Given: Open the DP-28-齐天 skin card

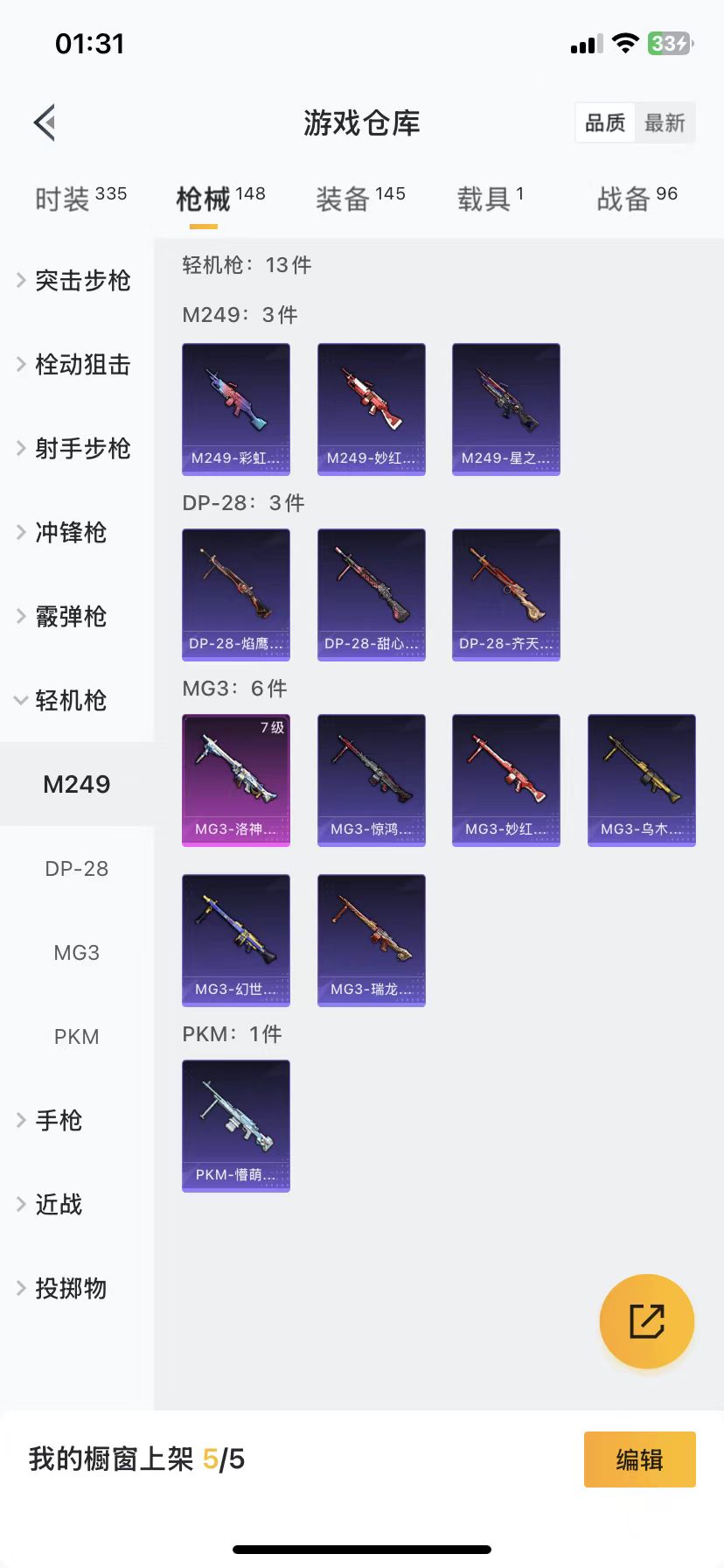Looking at the screenshot, I should [x=505, y=594].
